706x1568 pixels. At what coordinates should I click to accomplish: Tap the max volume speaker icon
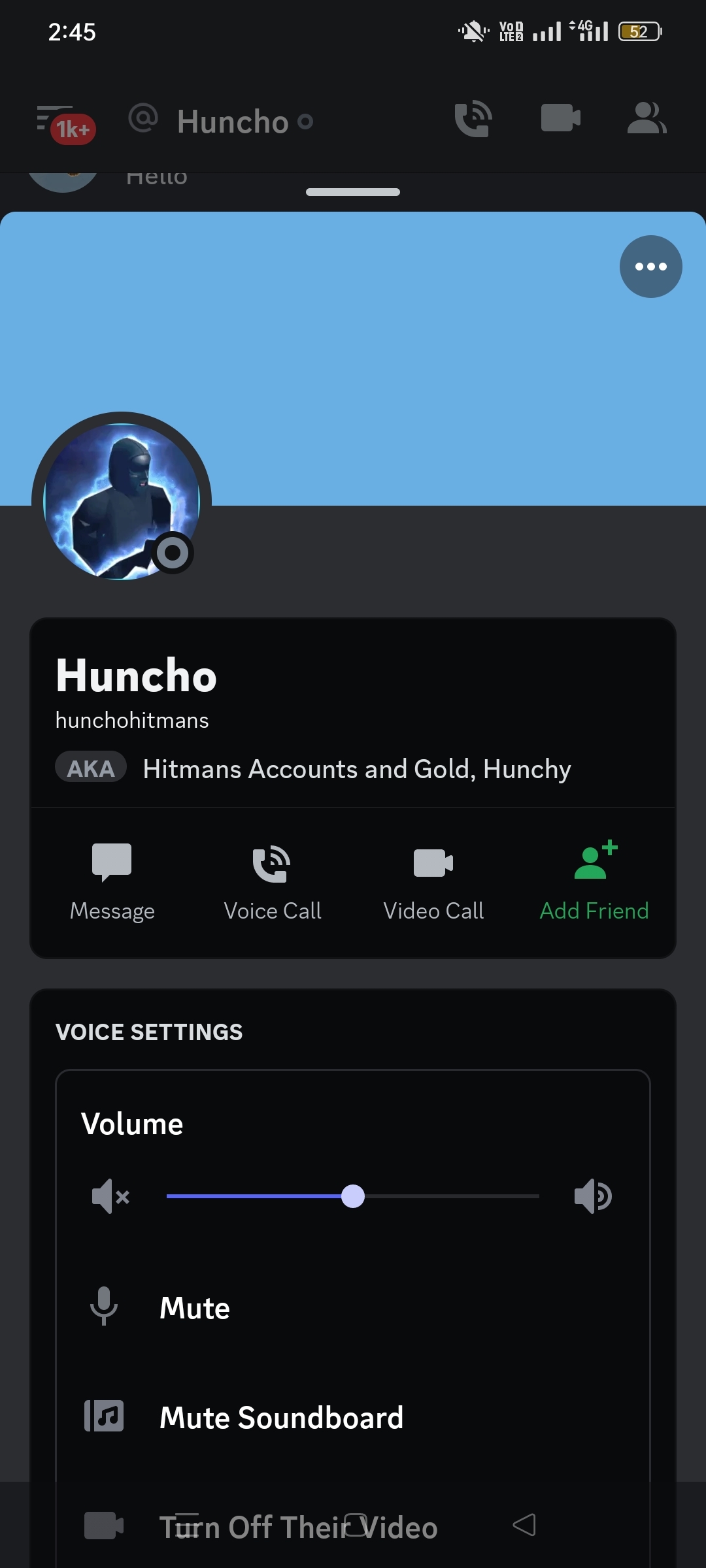coord(593,1196)
